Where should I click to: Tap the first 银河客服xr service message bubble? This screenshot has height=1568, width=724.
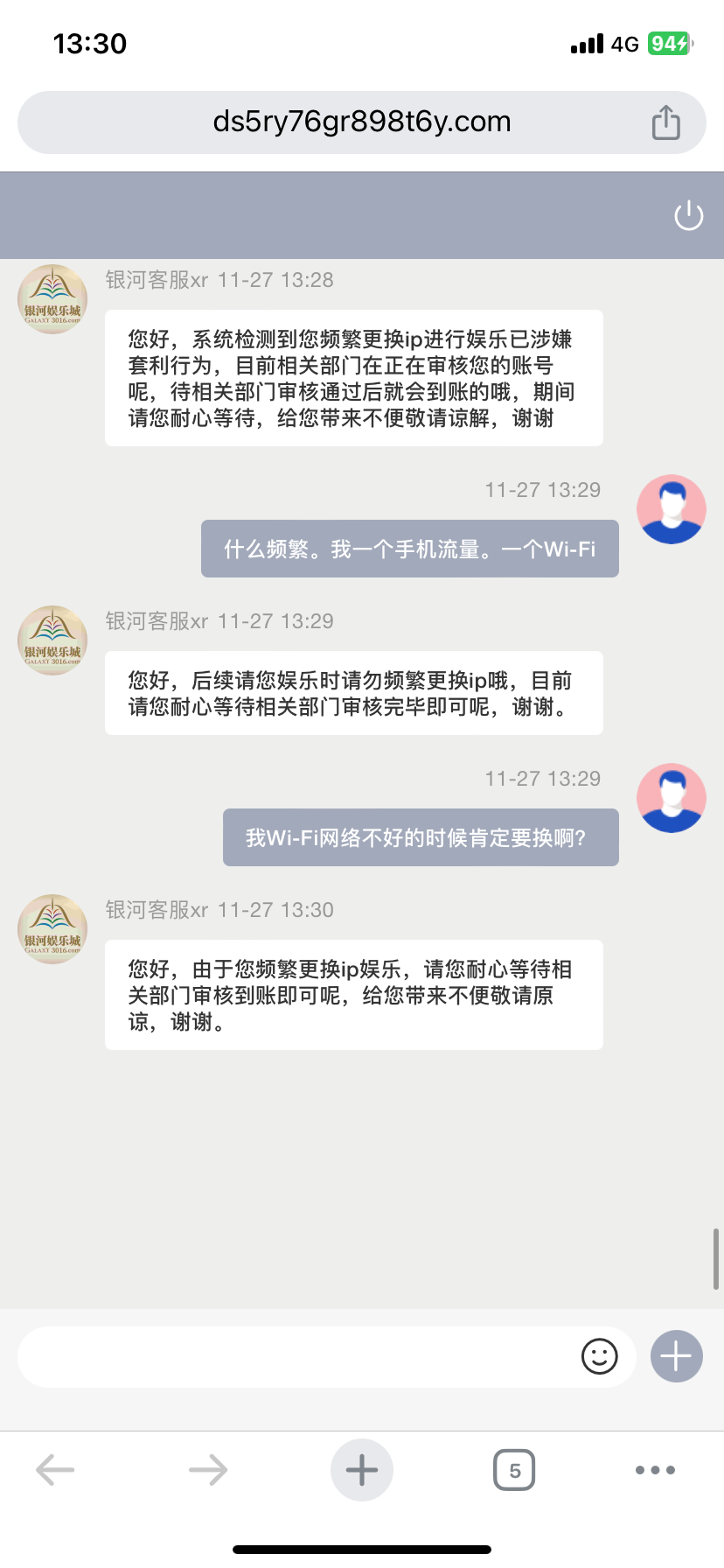tap(353, 377)
